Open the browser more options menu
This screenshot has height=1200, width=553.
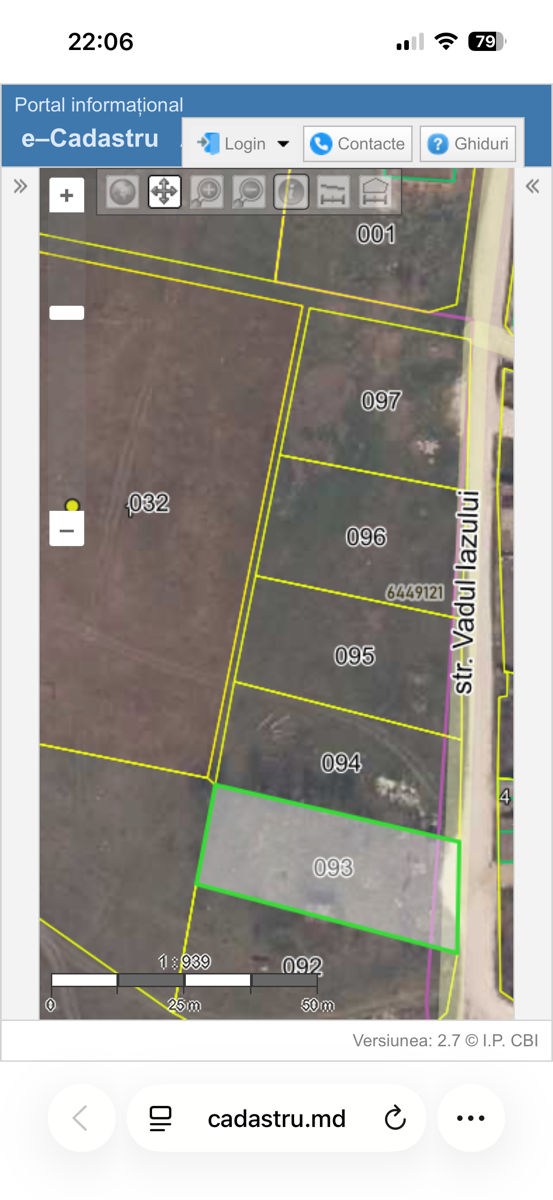471,1118
